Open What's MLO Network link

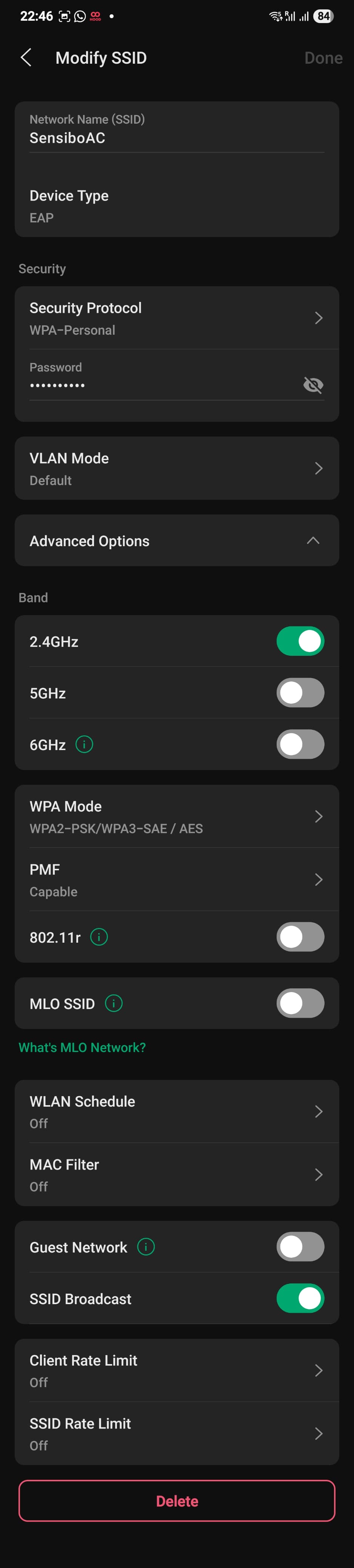click(82, 1047)
